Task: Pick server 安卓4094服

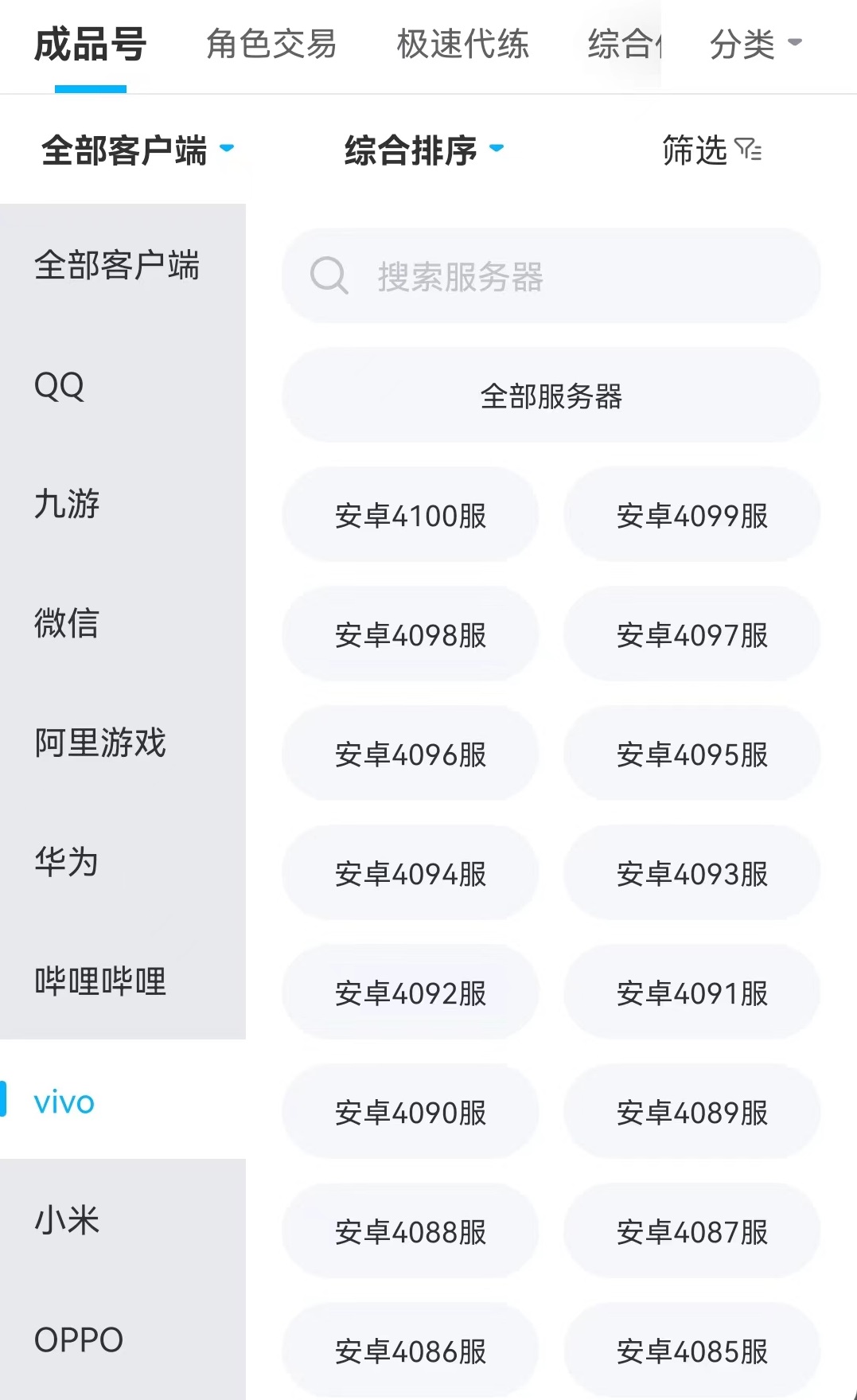Action: point(411,874)
